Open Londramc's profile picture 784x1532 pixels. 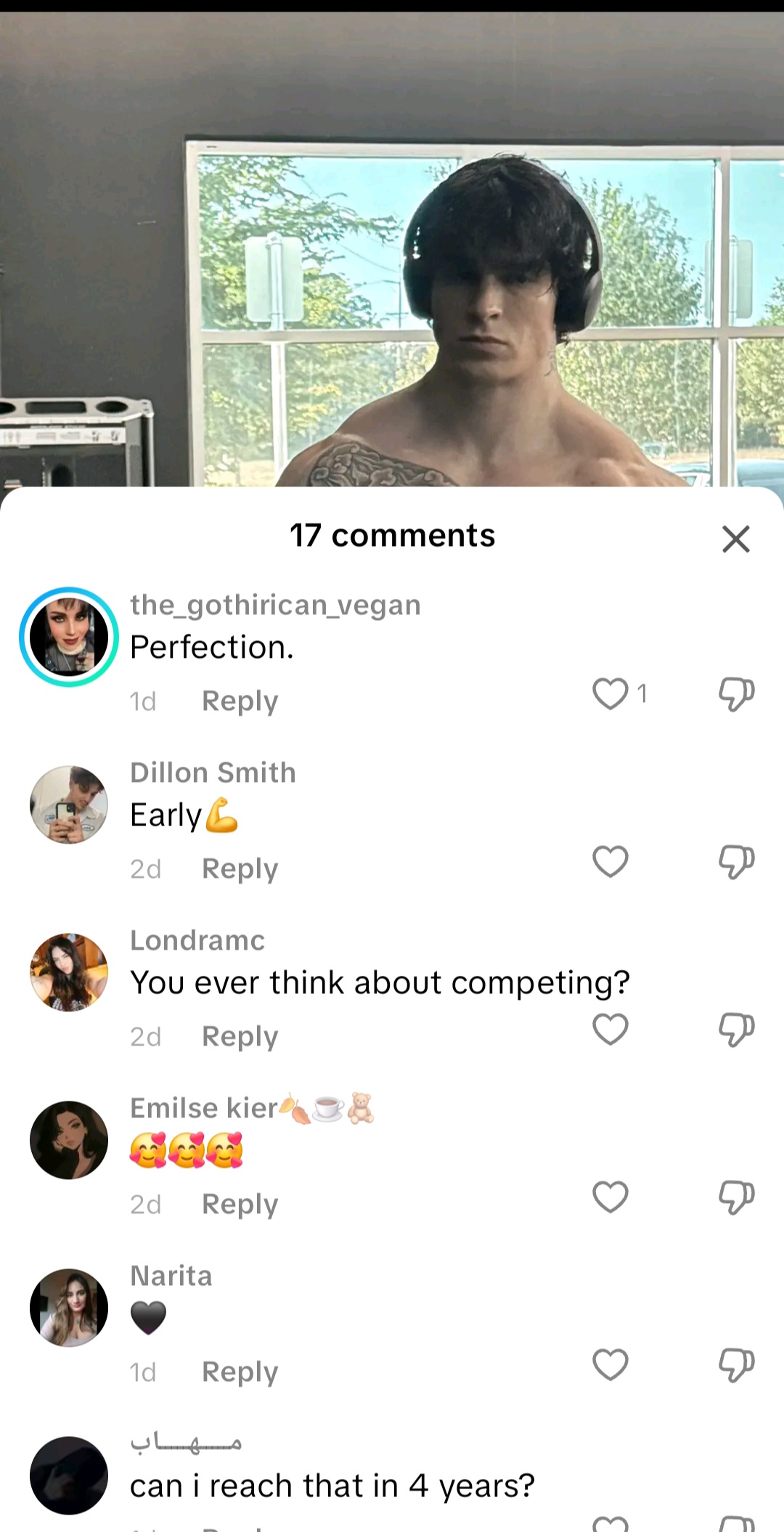[69, 972]
